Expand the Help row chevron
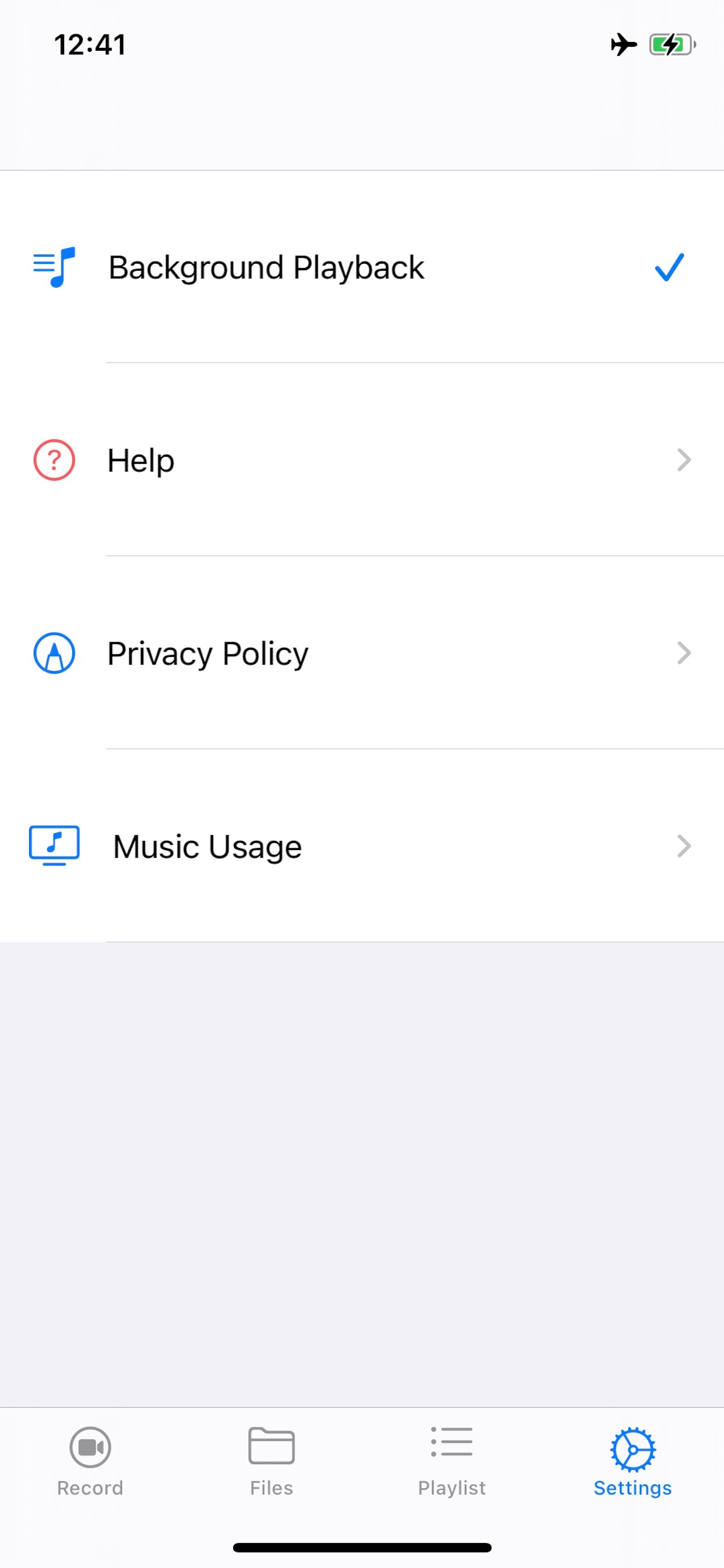 pyautogui.click(x=684, y=461)
